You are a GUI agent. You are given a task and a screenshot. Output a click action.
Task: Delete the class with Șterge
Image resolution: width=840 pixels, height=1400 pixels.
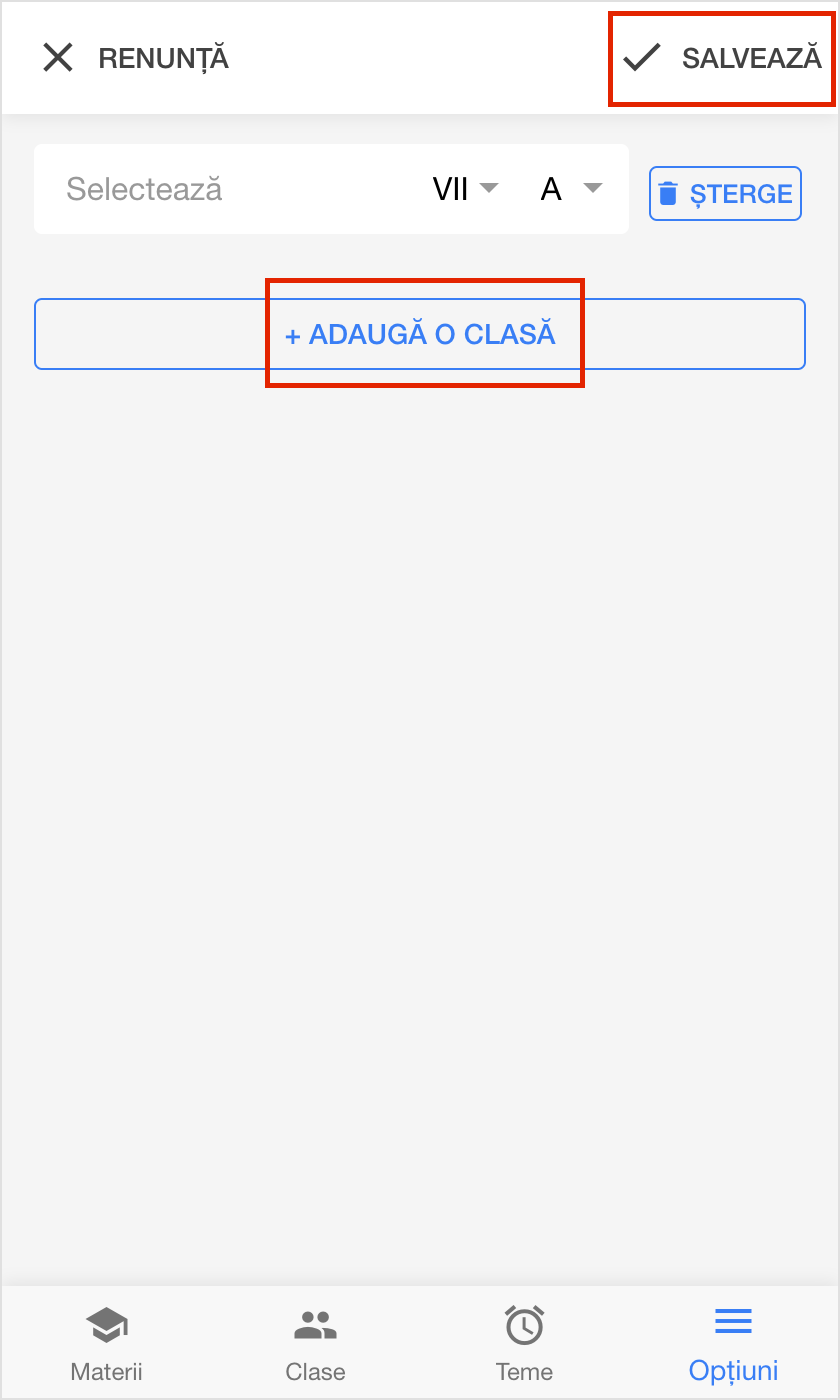pyautogui.click(x=726, y=193)
